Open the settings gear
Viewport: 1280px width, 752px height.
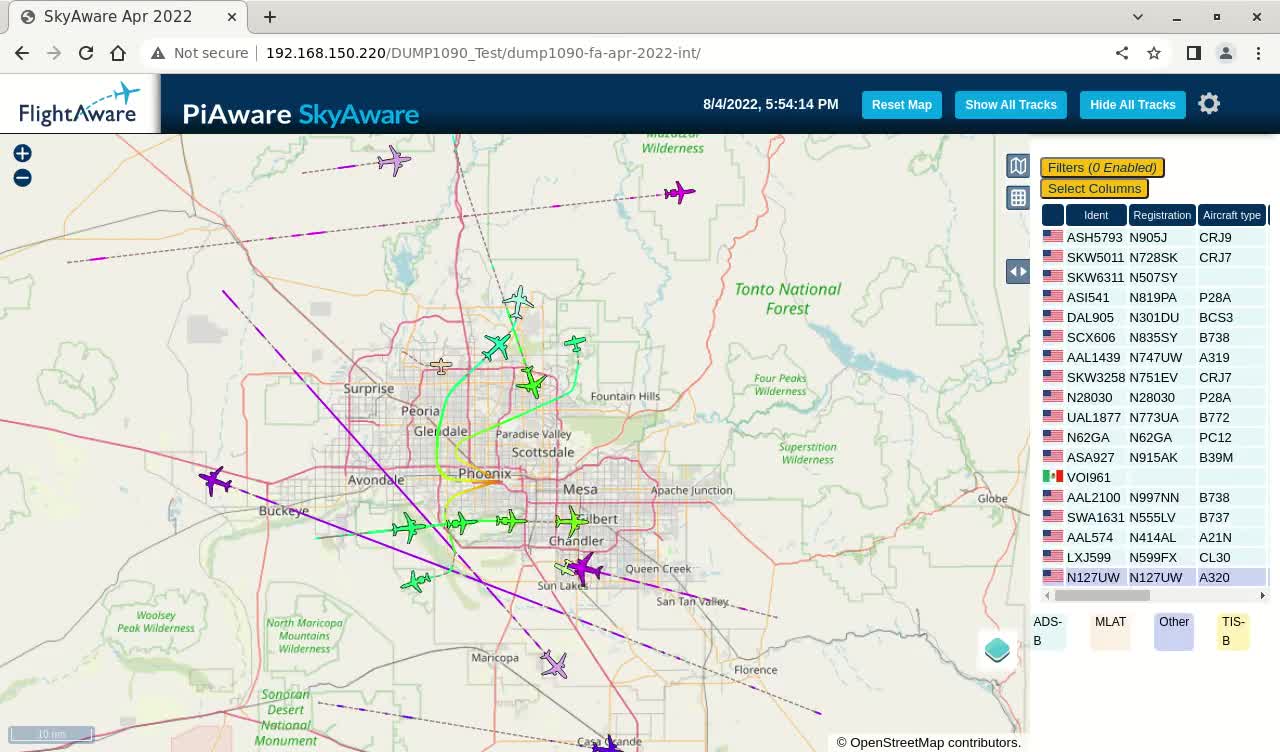1209,104
